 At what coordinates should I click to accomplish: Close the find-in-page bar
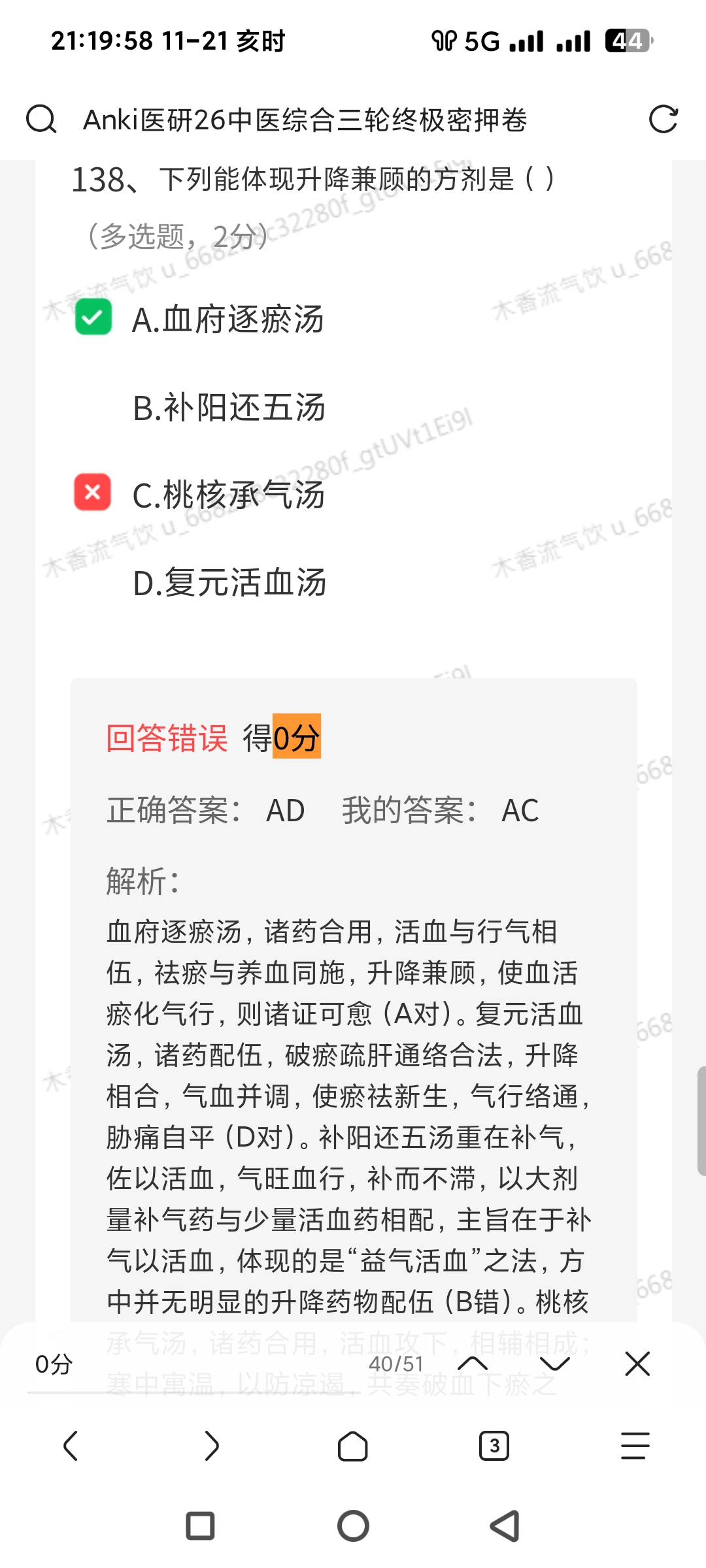tap(637, 1364)
